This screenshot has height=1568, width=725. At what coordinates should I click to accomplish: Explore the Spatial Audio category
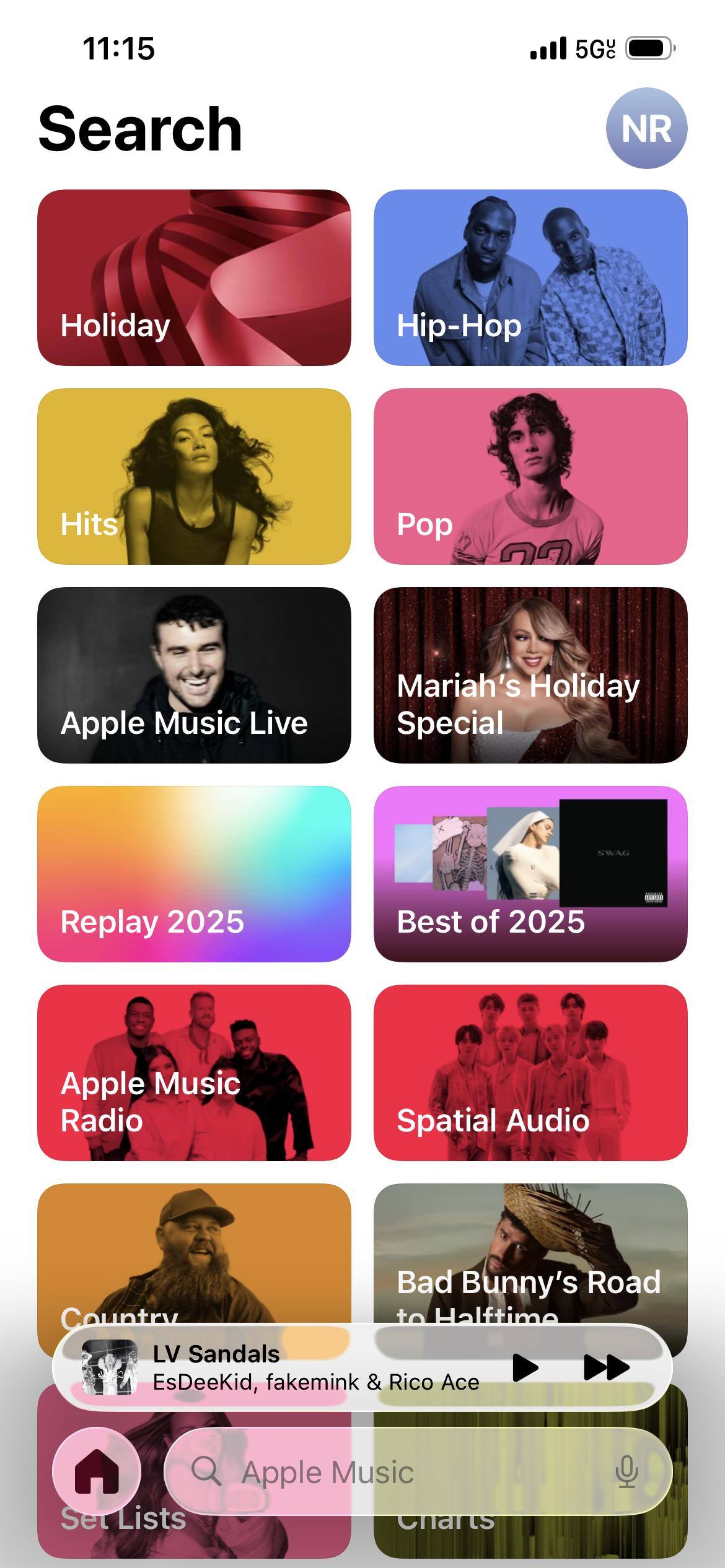point(530,1073)
